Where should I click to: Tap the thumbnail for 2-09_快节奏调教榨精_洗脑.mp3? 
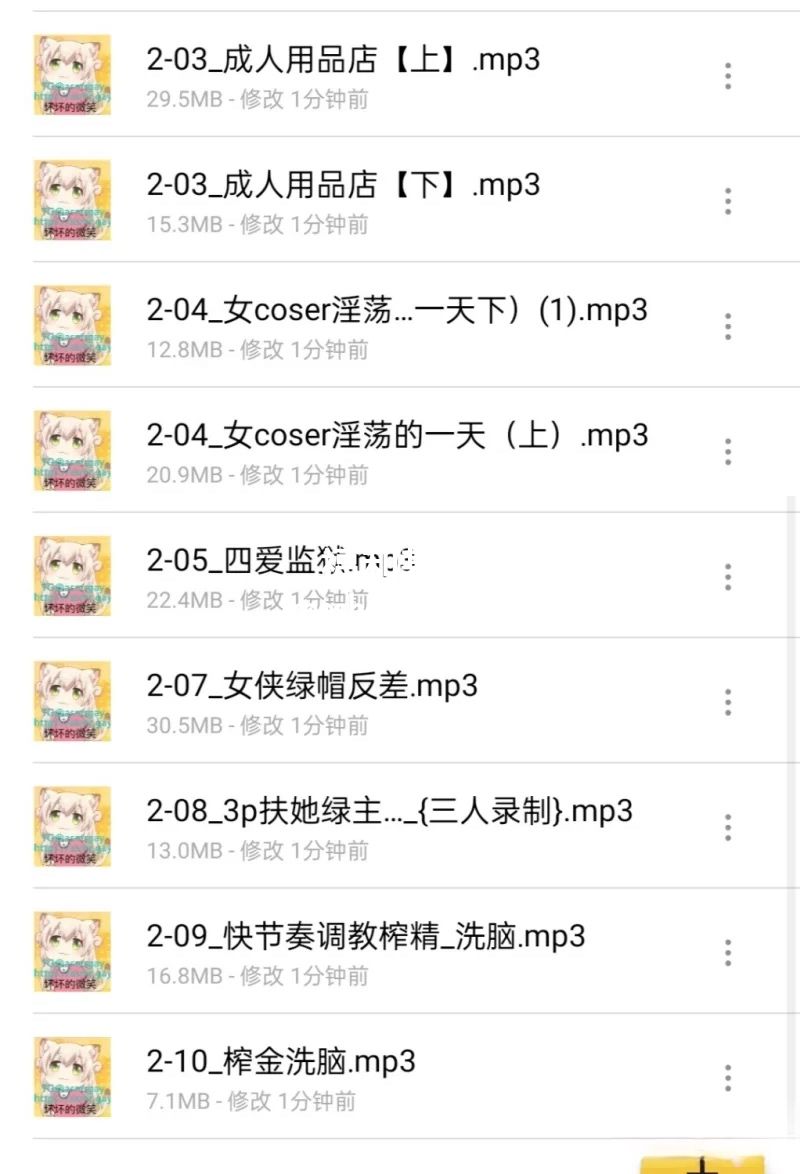pos(70,951)
